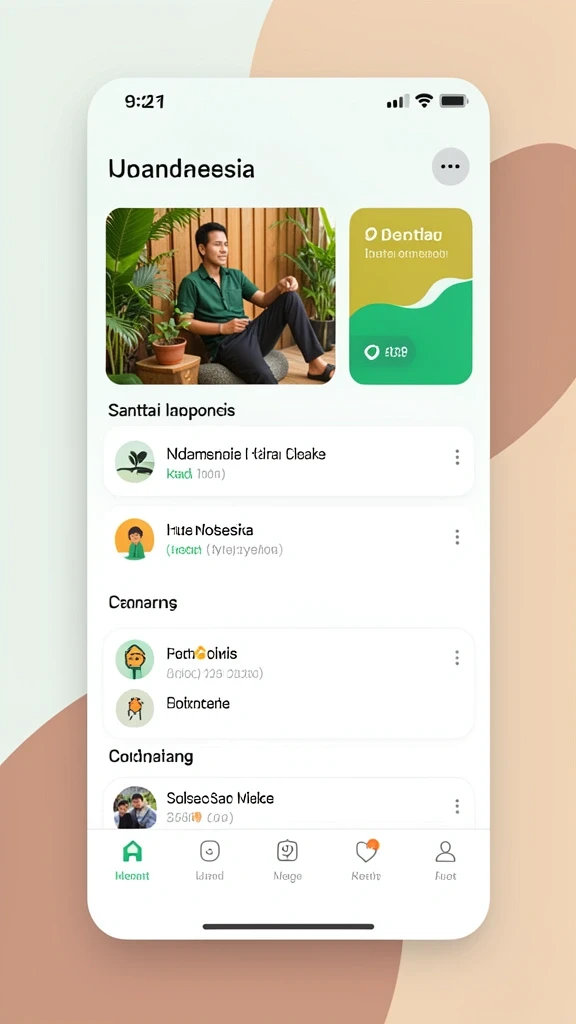Open the photo card of the man among plants
This screenshot has height=1024, width=576.
[x=221, y=296]
